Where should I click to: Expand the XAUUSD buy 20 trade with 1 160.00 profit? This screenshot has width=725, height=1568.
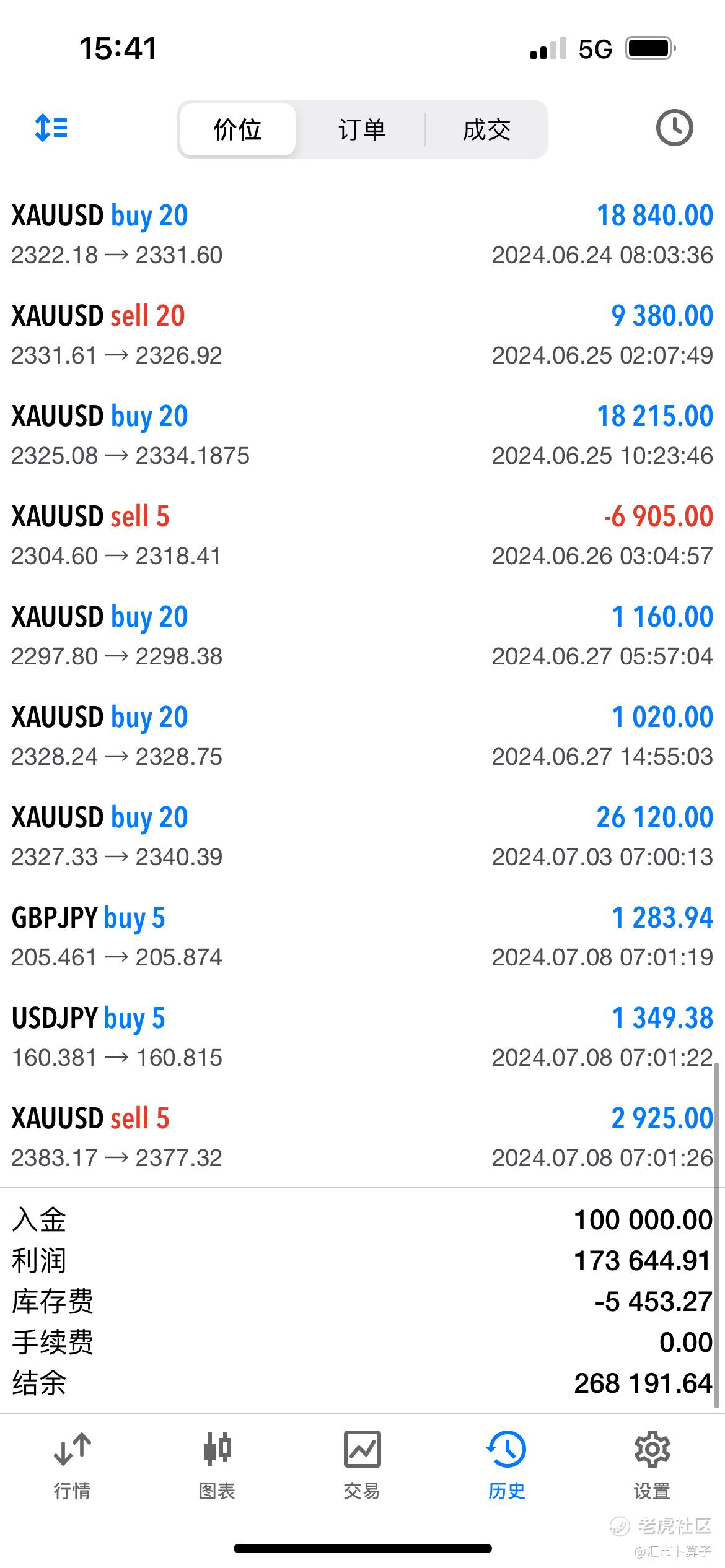[x=362, y=635]
